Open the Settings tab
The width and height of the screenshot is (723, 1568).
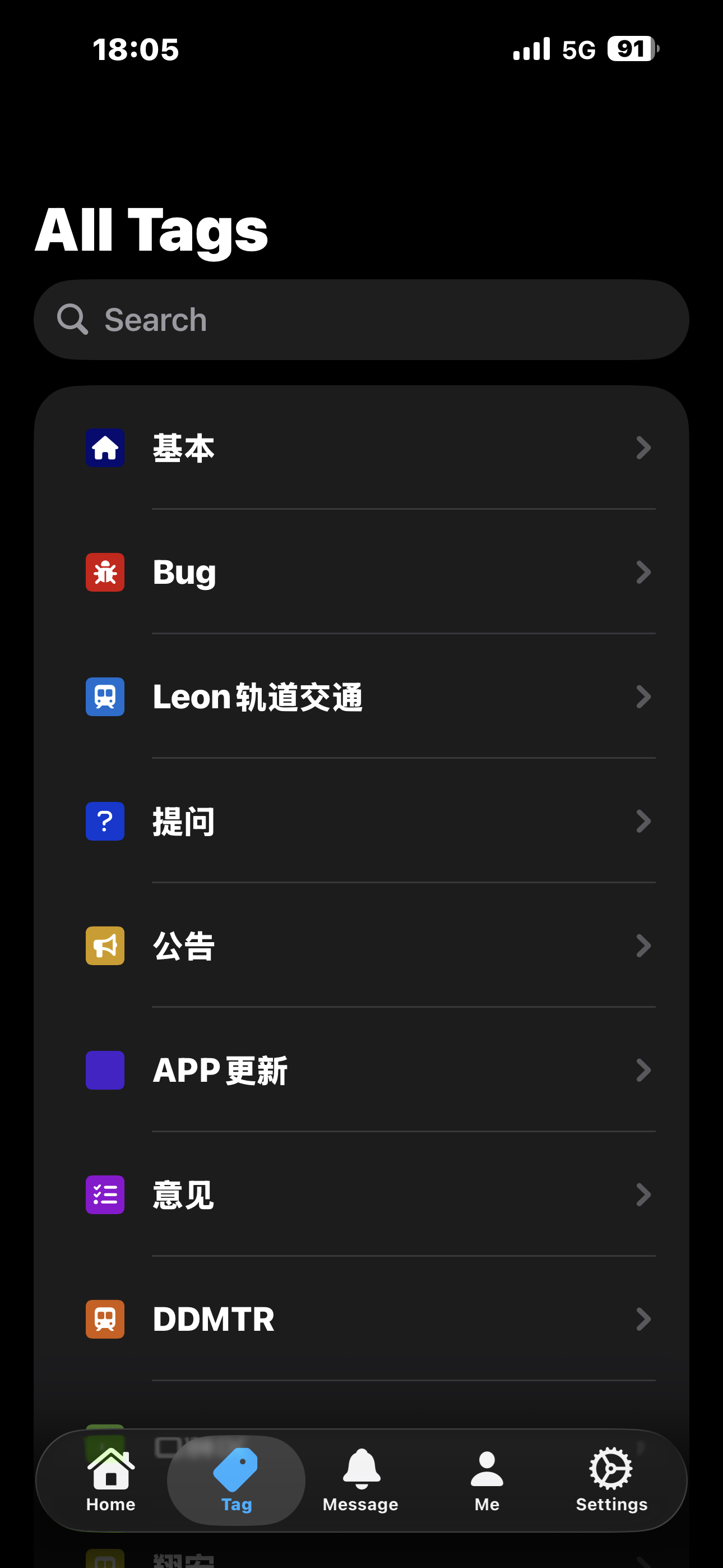point(611,1480)
